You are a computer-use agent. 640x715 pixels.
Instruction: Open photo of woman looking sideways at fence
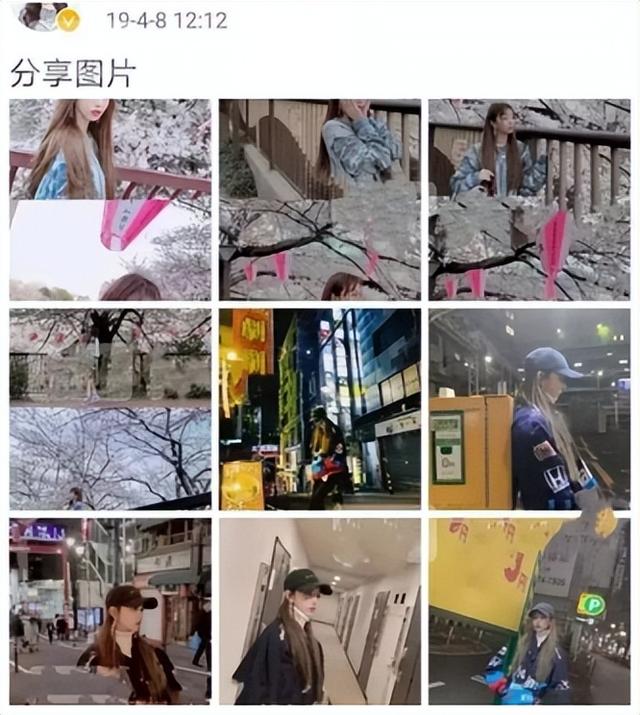pyautogui.click(x=530, y=200)
